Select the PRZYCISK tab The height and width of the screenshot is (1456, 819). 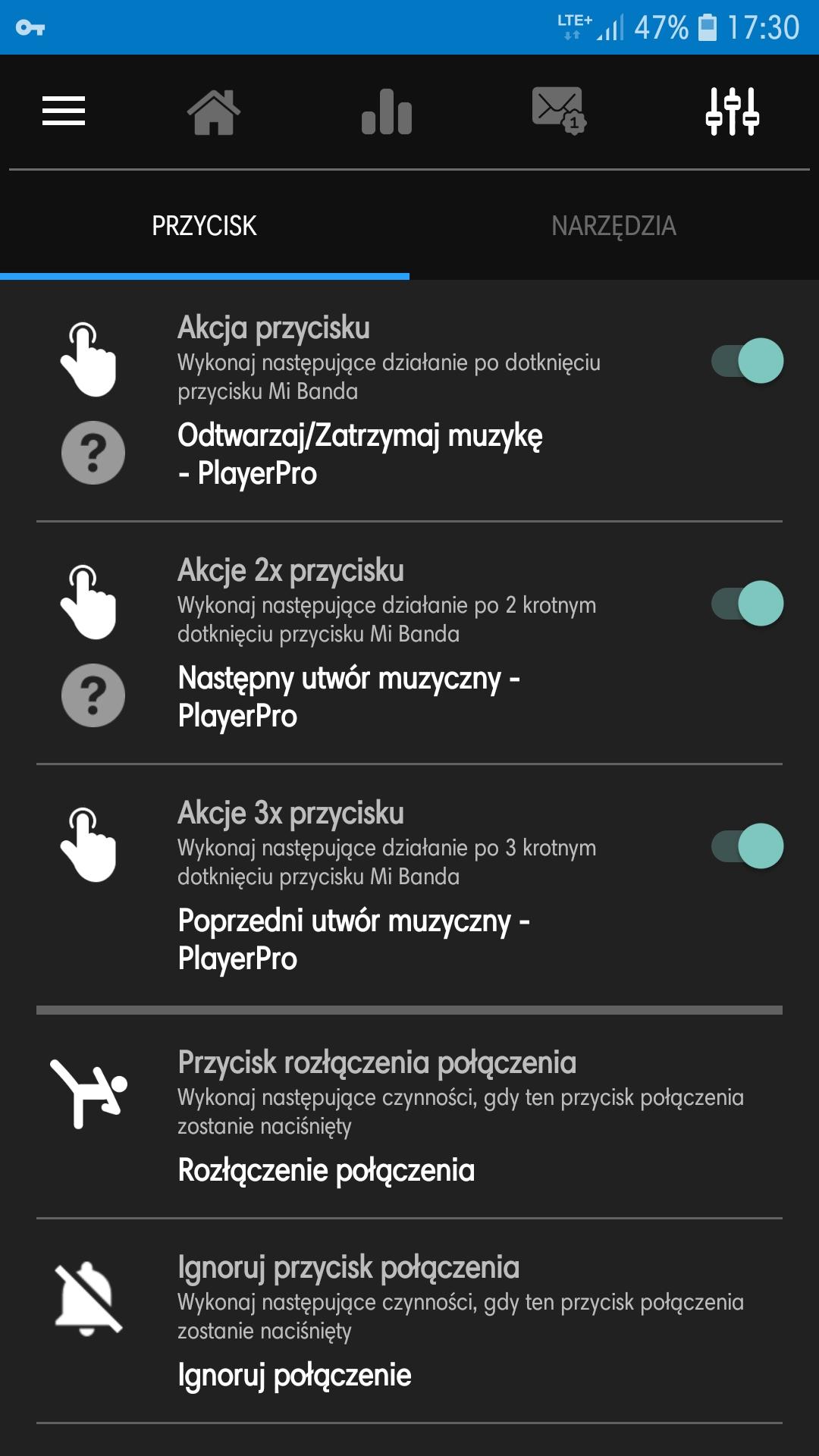204,226
